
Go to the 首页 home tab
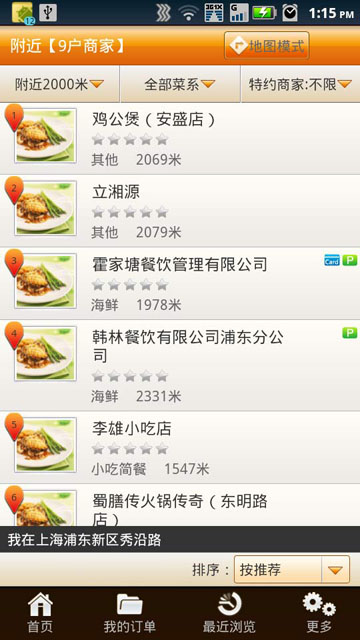coord(40,613)
